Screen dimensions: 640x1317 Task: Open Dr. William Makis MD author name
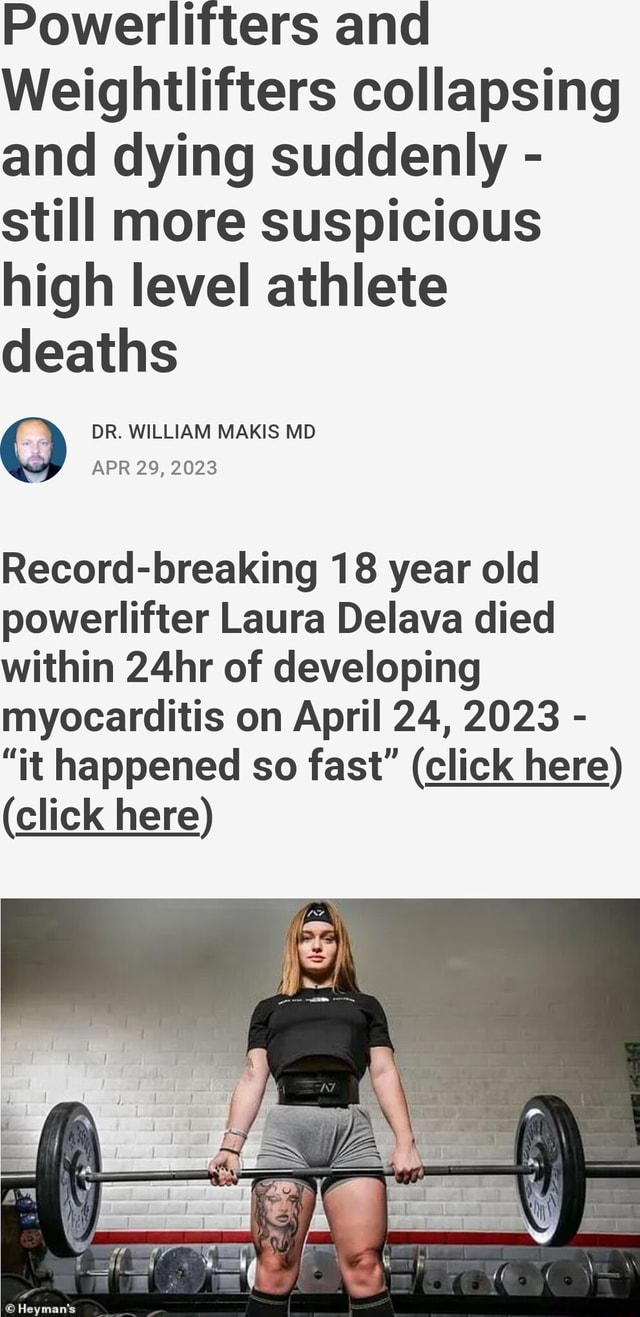(203, 432)
